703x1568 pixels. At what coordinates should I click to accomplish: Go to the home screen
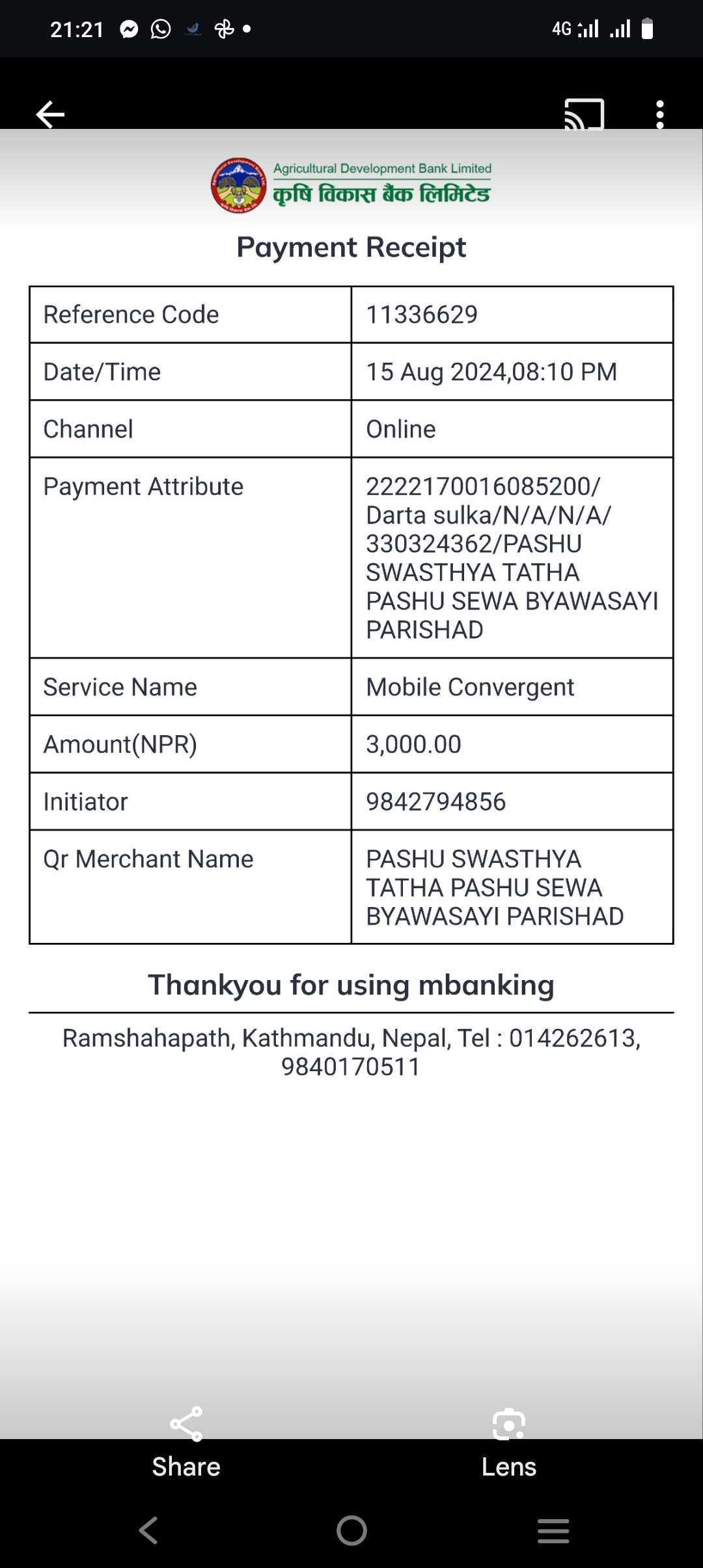(x=351, y=1530)
